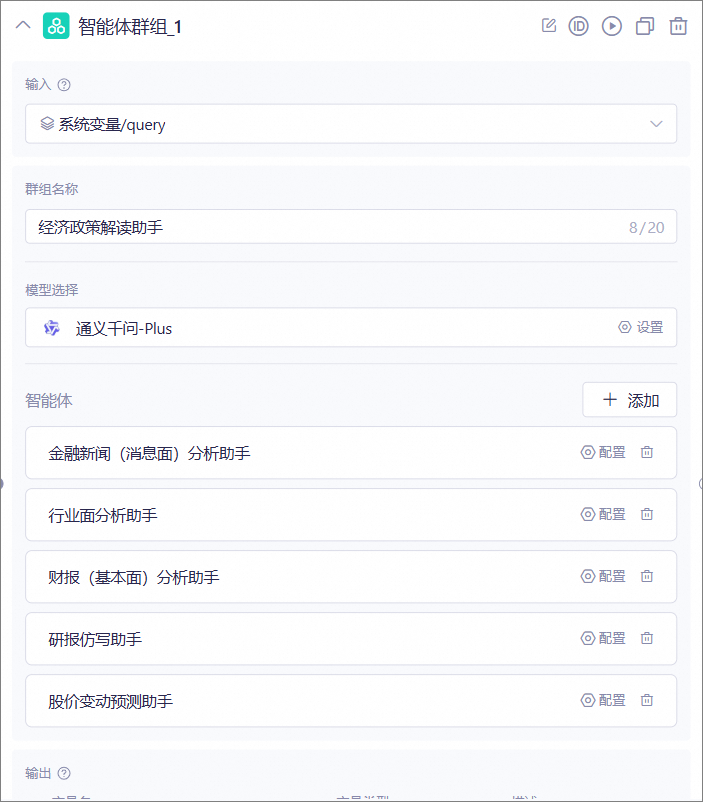The height and width of the screenshot is (802, 703).
Task: Delete 研报仿写助手 agent
Action: coord(647,639)
